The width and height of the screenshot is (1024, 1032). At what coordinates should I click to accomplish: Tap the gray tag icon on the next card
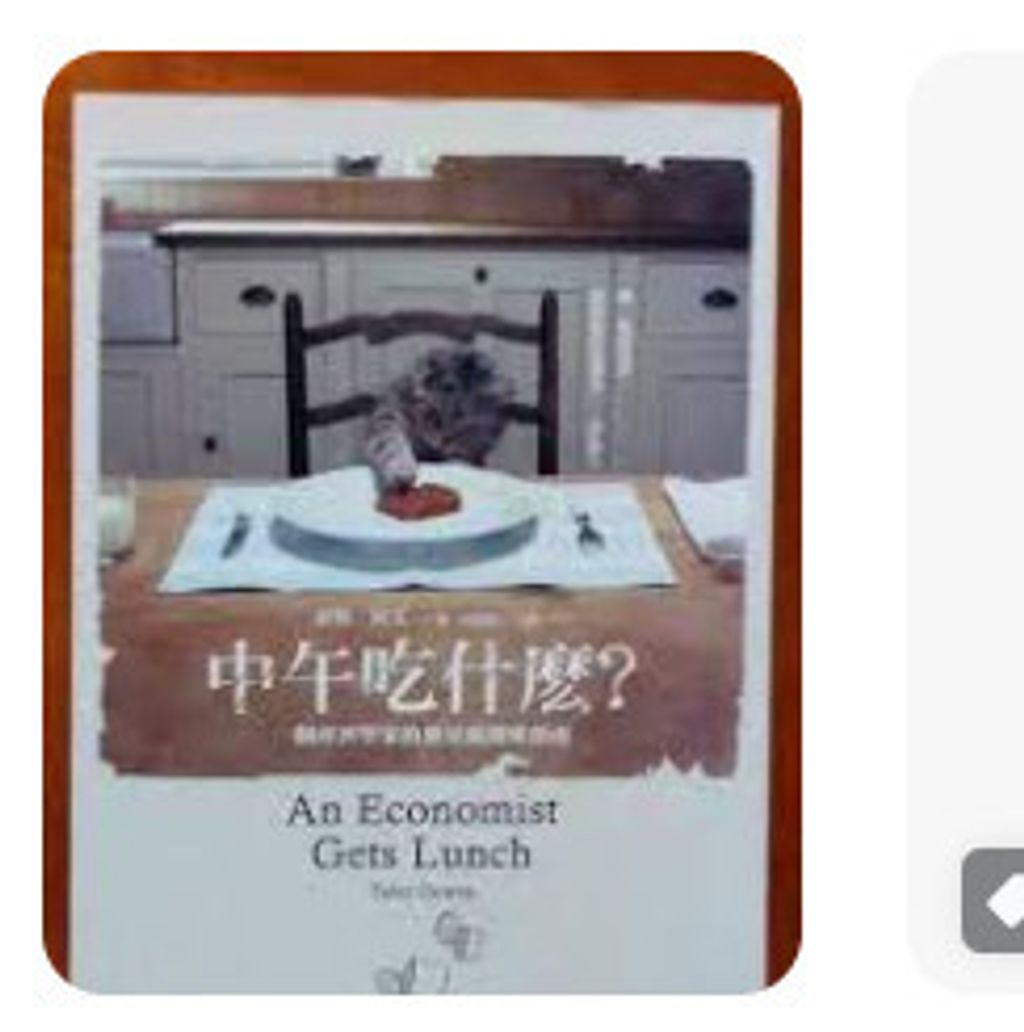click(x=997, y=900)
